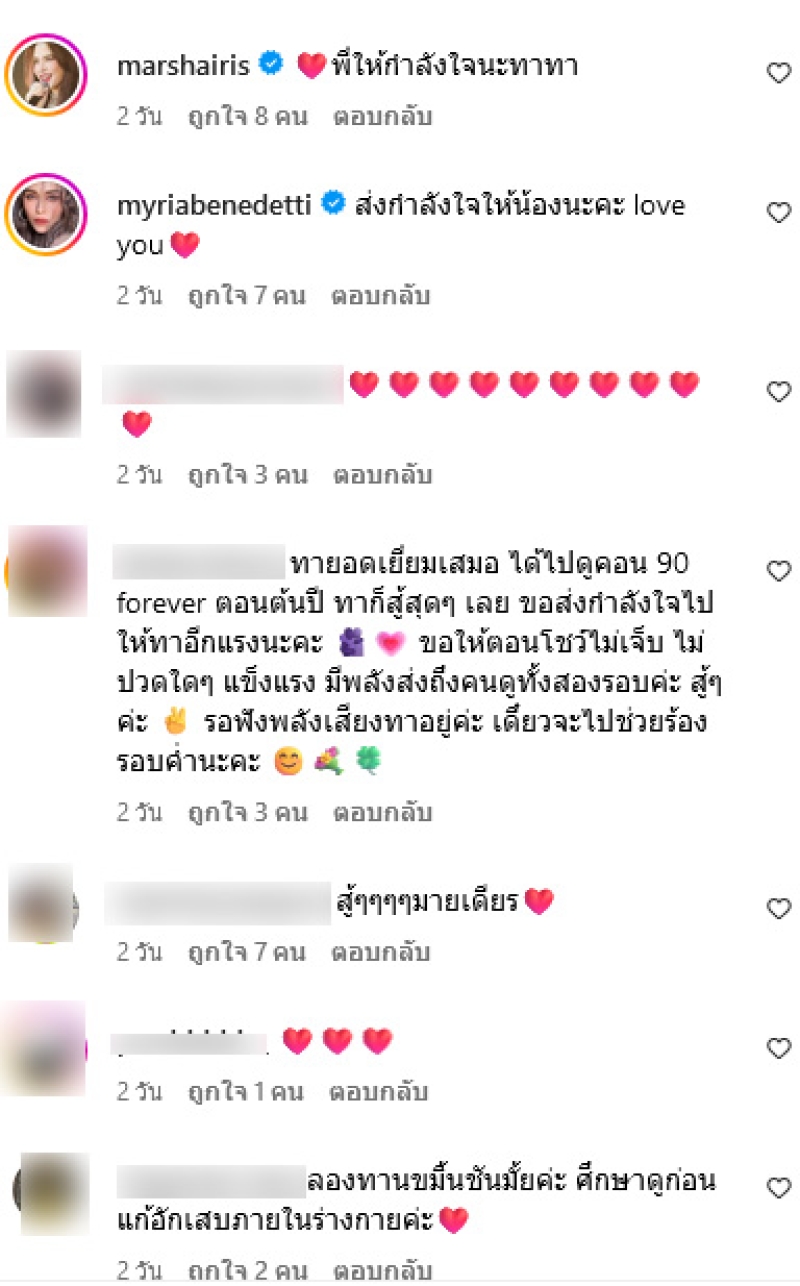Like marshairis's comment

coord(778,72)
